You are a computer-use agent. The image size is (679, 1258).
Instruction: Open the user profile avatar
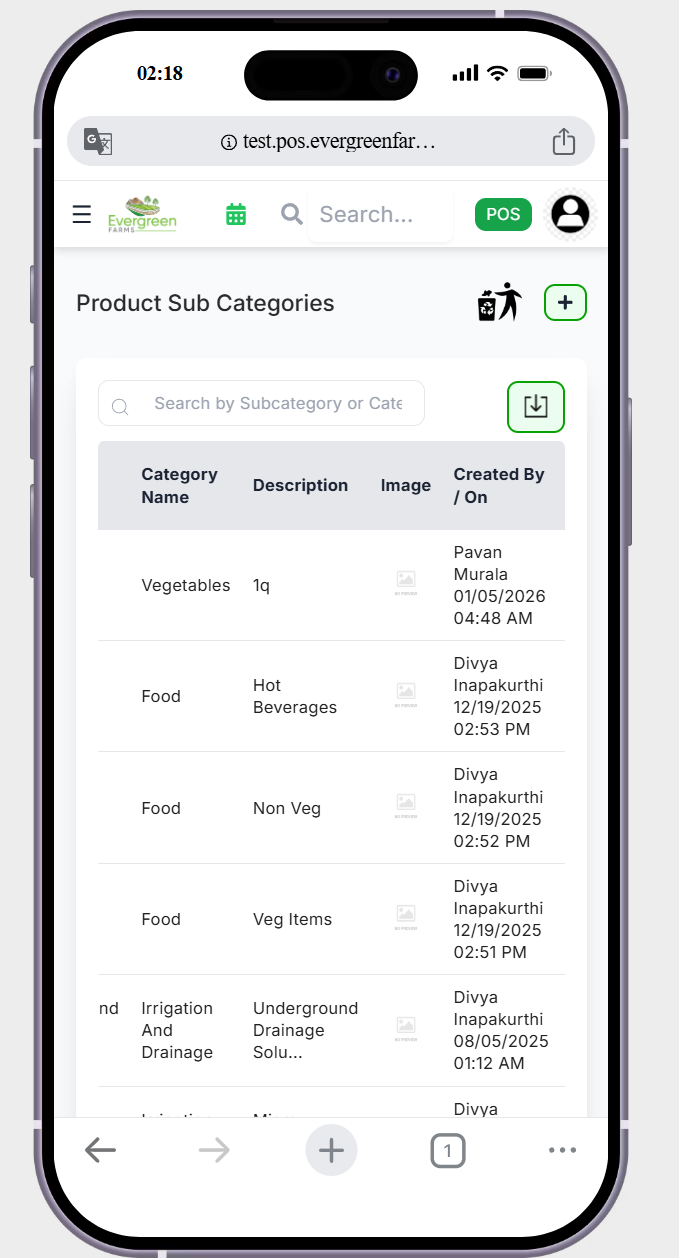[571, 214]
